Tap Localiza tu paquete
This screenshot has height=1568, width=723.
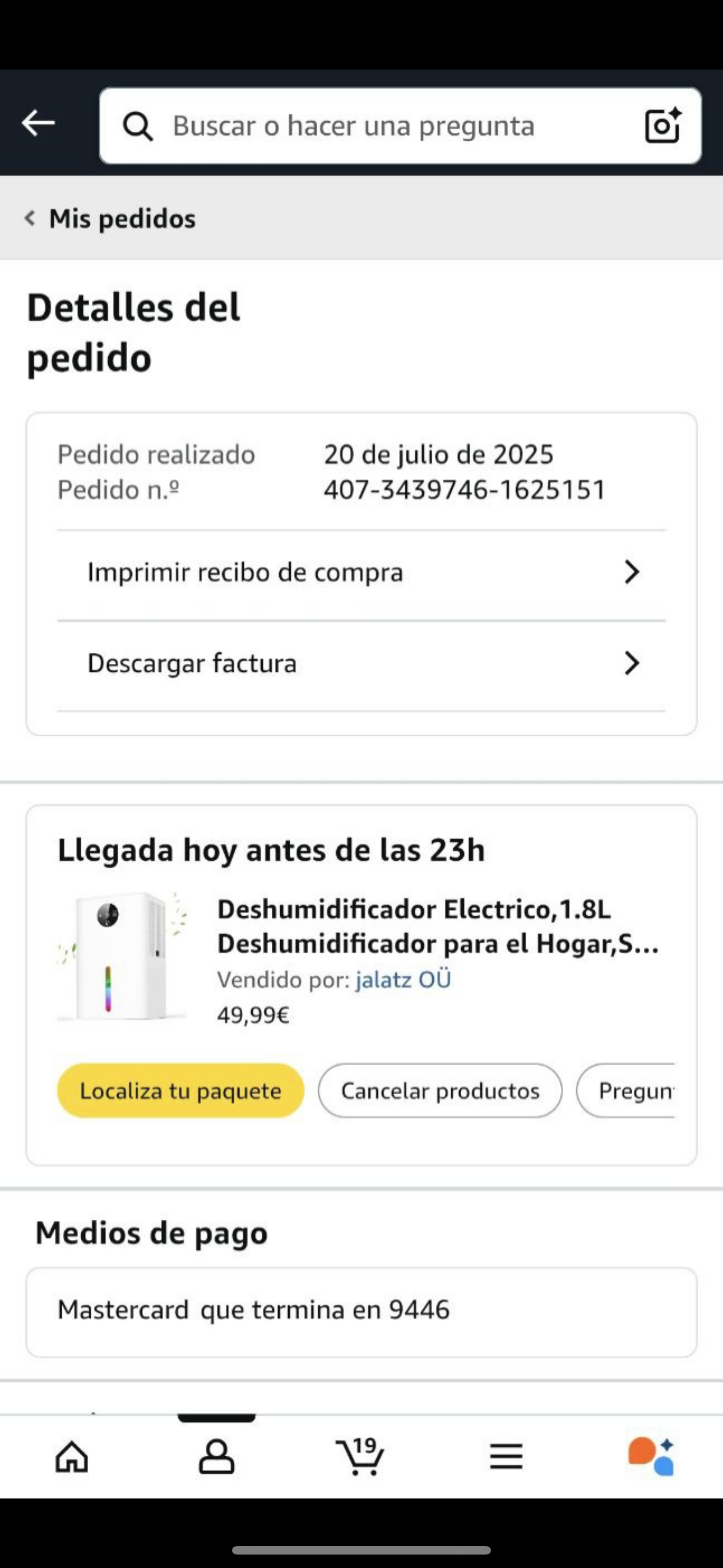(180, 1091)
